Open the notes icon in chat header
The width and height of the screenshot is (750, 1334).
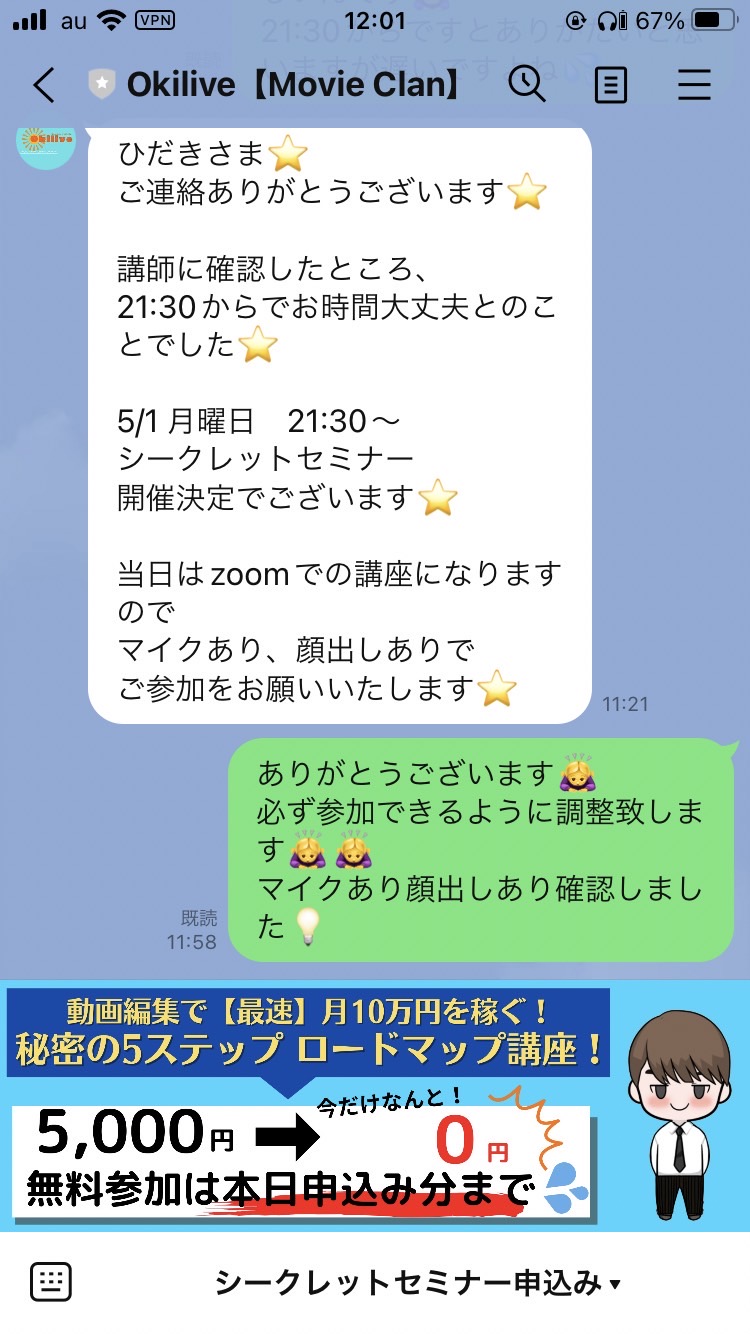(611, 85)
